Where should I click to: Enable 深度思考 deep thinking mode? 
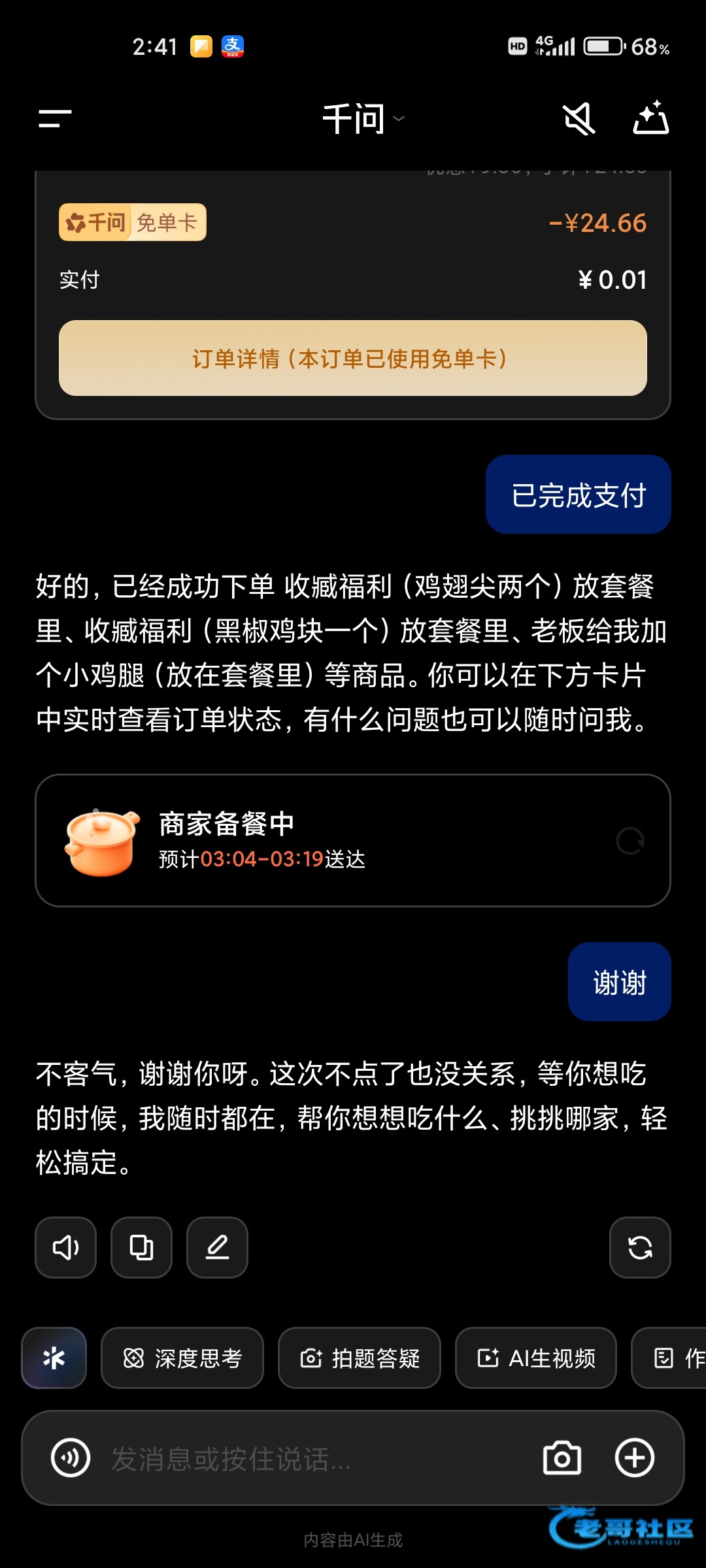pyautogui.click(x=182, y=1358)
